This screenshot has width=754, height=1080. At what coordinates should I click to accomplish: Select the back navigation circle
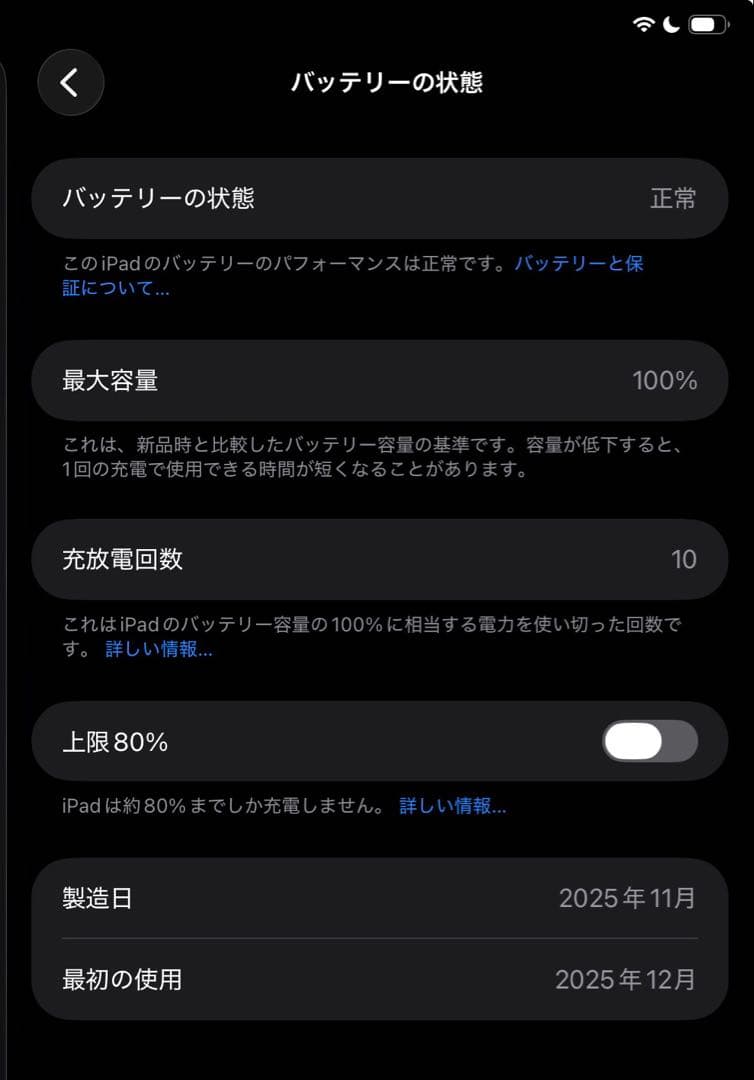(x=70, y=83)
